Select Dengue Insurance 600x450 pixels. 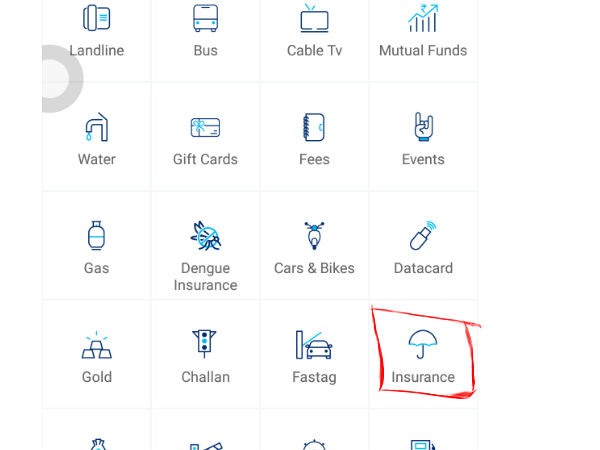click(205, 255)
